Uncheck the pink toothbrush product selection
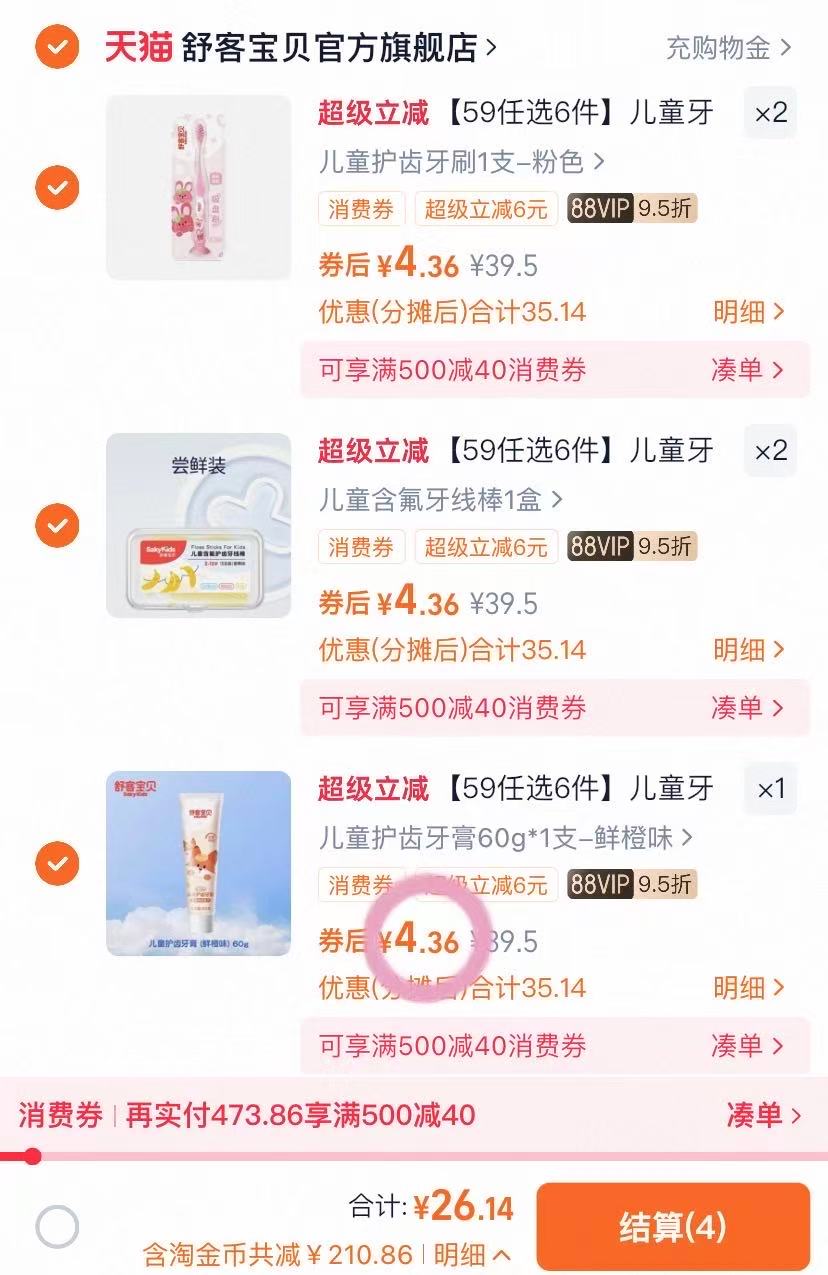828x1275 pixels. 57,187
